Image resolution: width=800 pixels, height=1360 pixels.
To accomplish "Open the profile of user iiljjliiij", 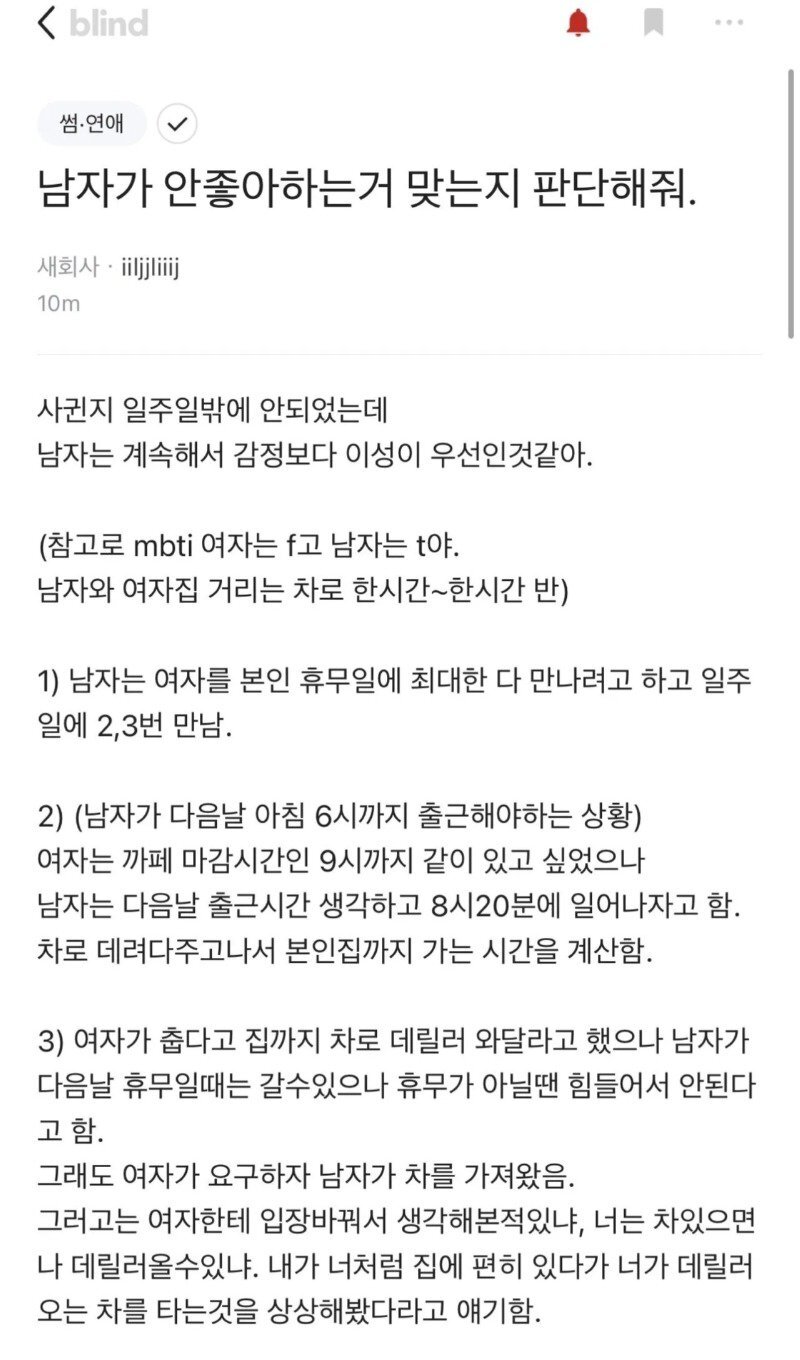I will 150,268.
